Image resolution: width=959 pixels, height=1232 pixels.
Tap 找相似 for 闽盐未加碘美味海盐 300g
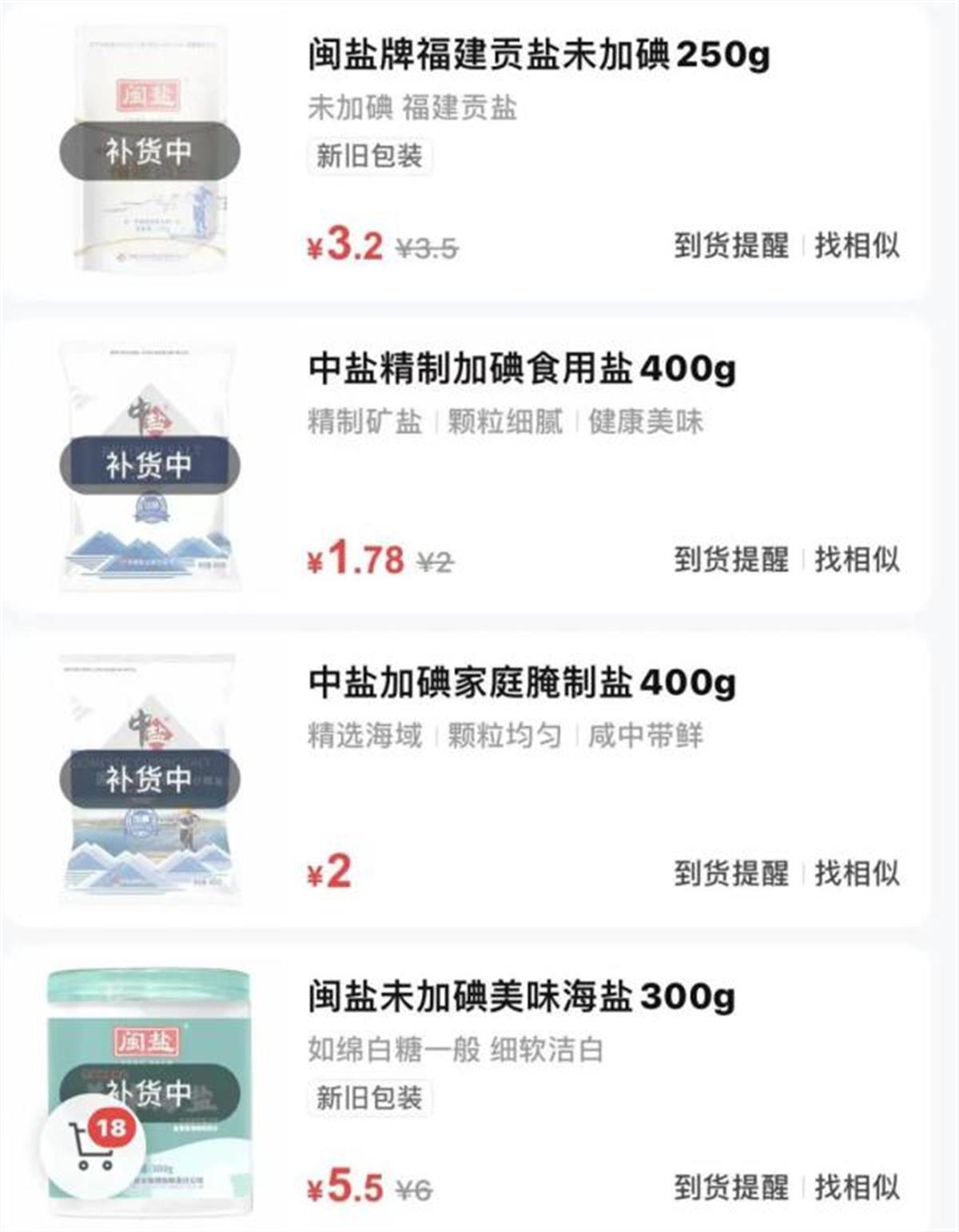click(857, 1187)
